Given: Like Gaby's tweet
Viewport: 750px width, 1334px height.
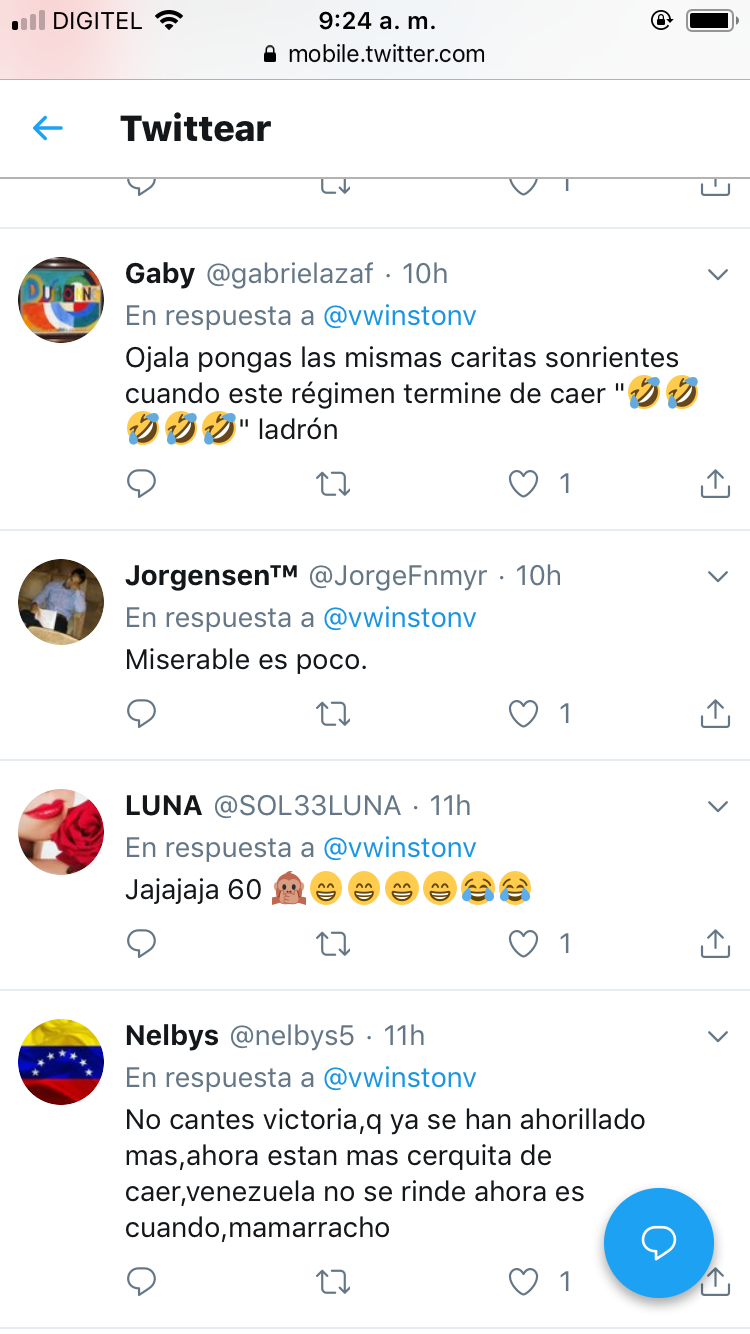Looking at the screenshot, I should tap(524, 484).
